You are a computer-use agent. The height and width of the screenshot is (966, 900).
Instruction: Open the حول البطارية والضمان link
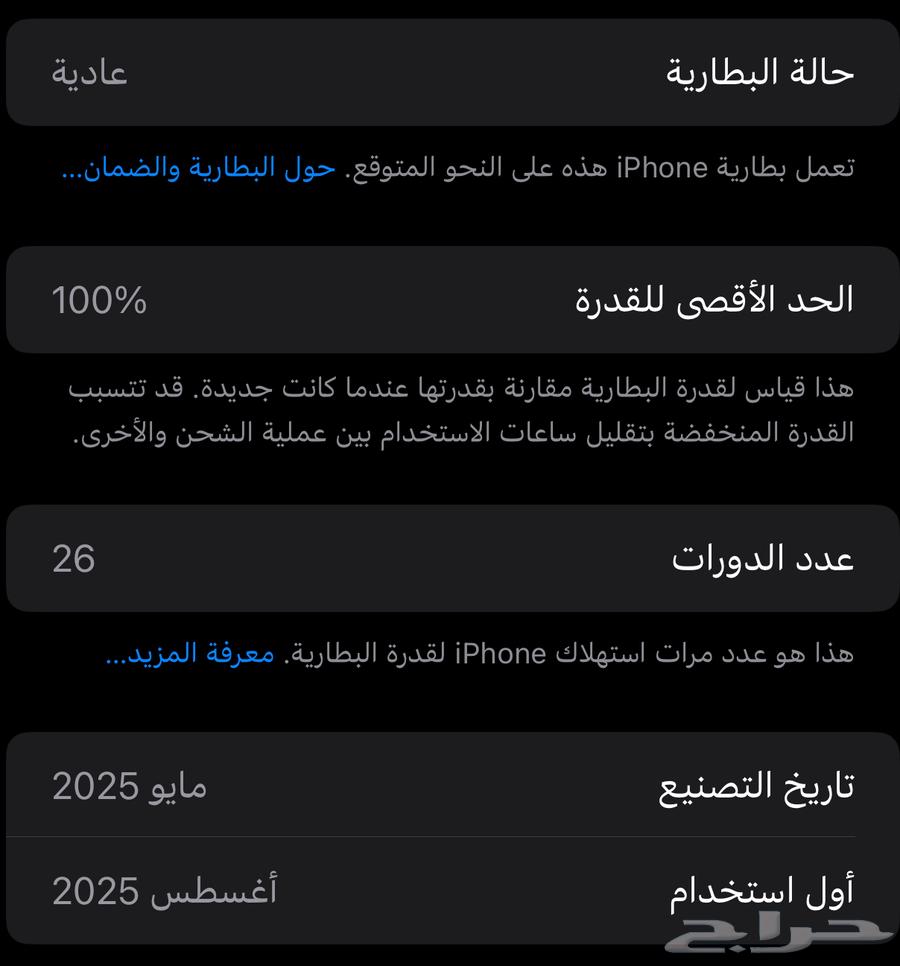(x=199, y=168)
